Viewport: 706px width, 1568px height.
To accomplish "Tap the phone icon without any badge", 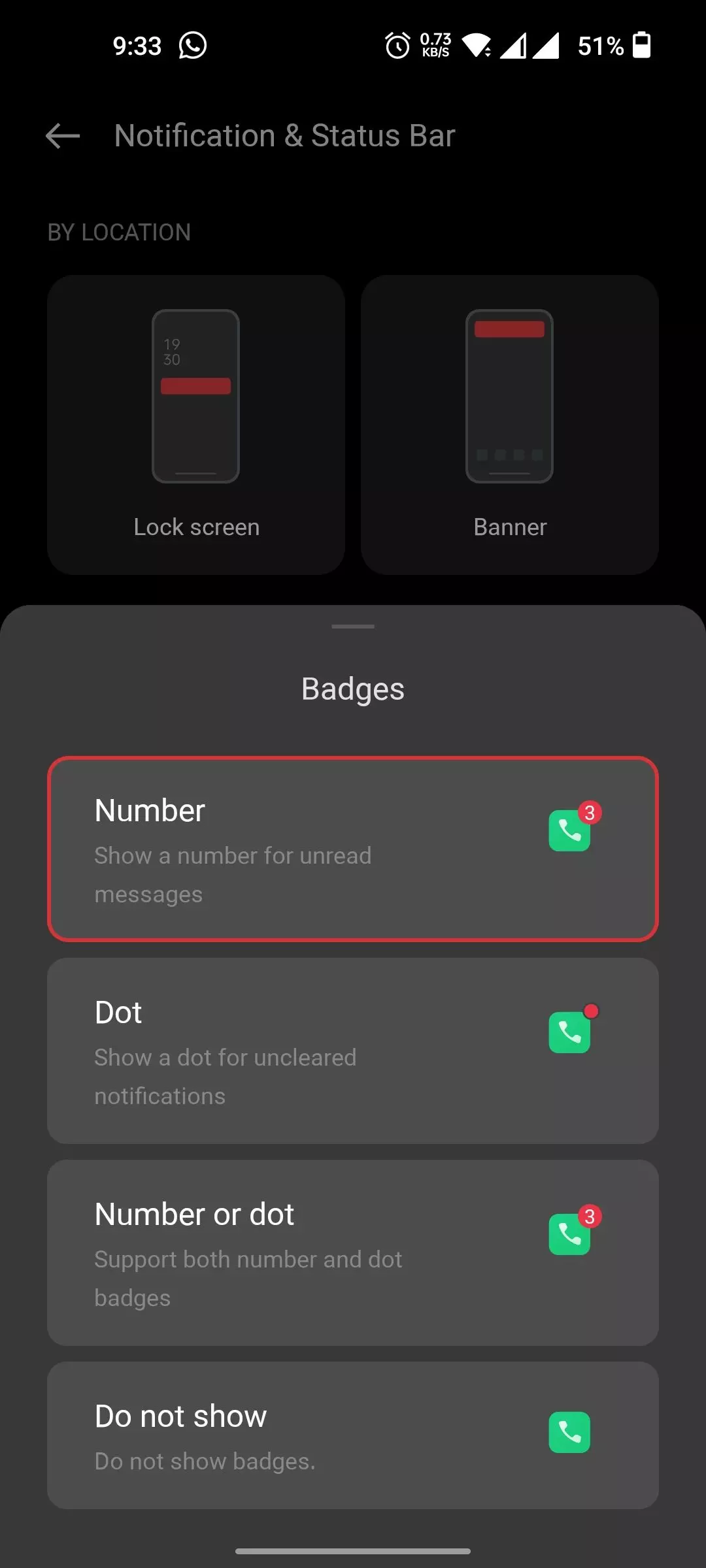I will (x=569, y=1433).
